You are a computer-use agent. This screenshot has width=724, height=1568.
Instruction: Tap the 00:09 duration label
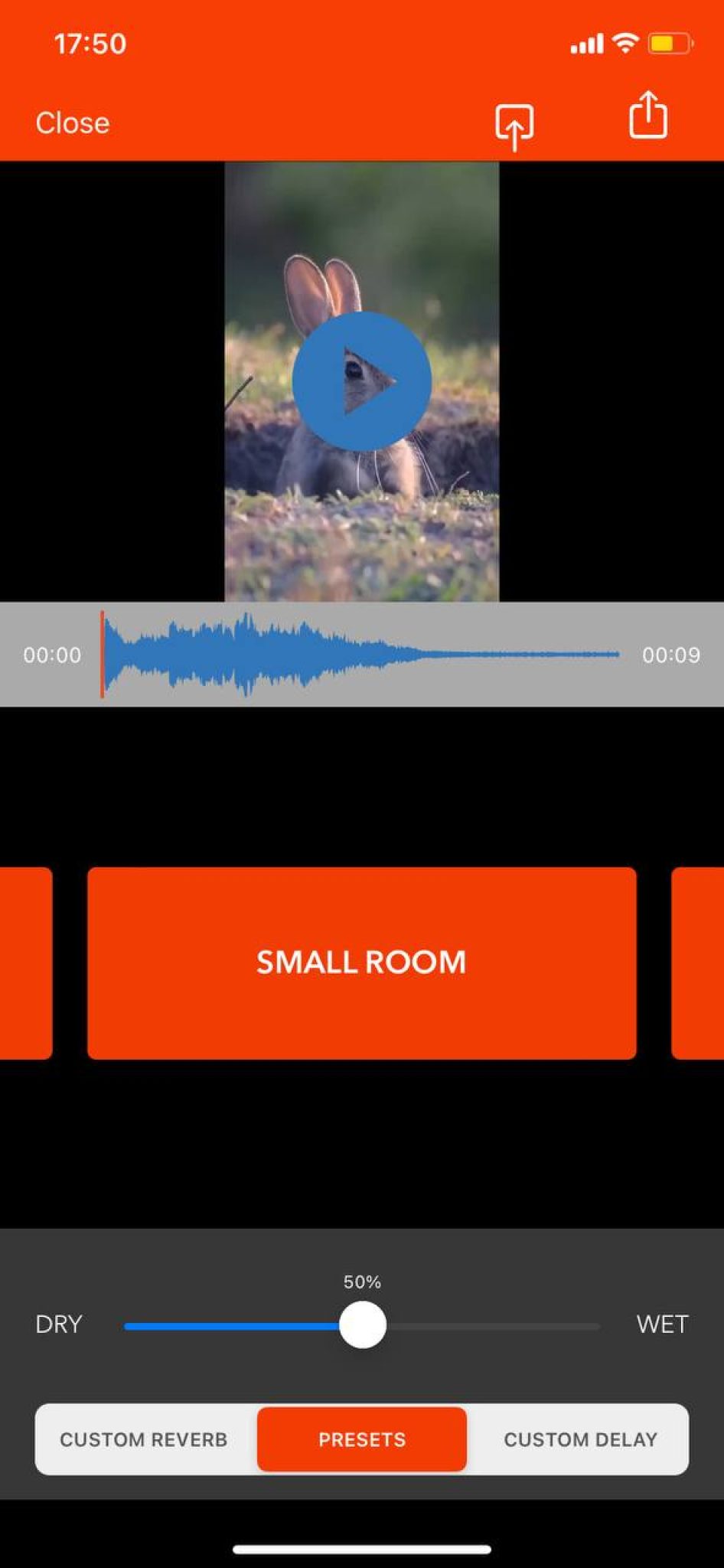[670, 655]
